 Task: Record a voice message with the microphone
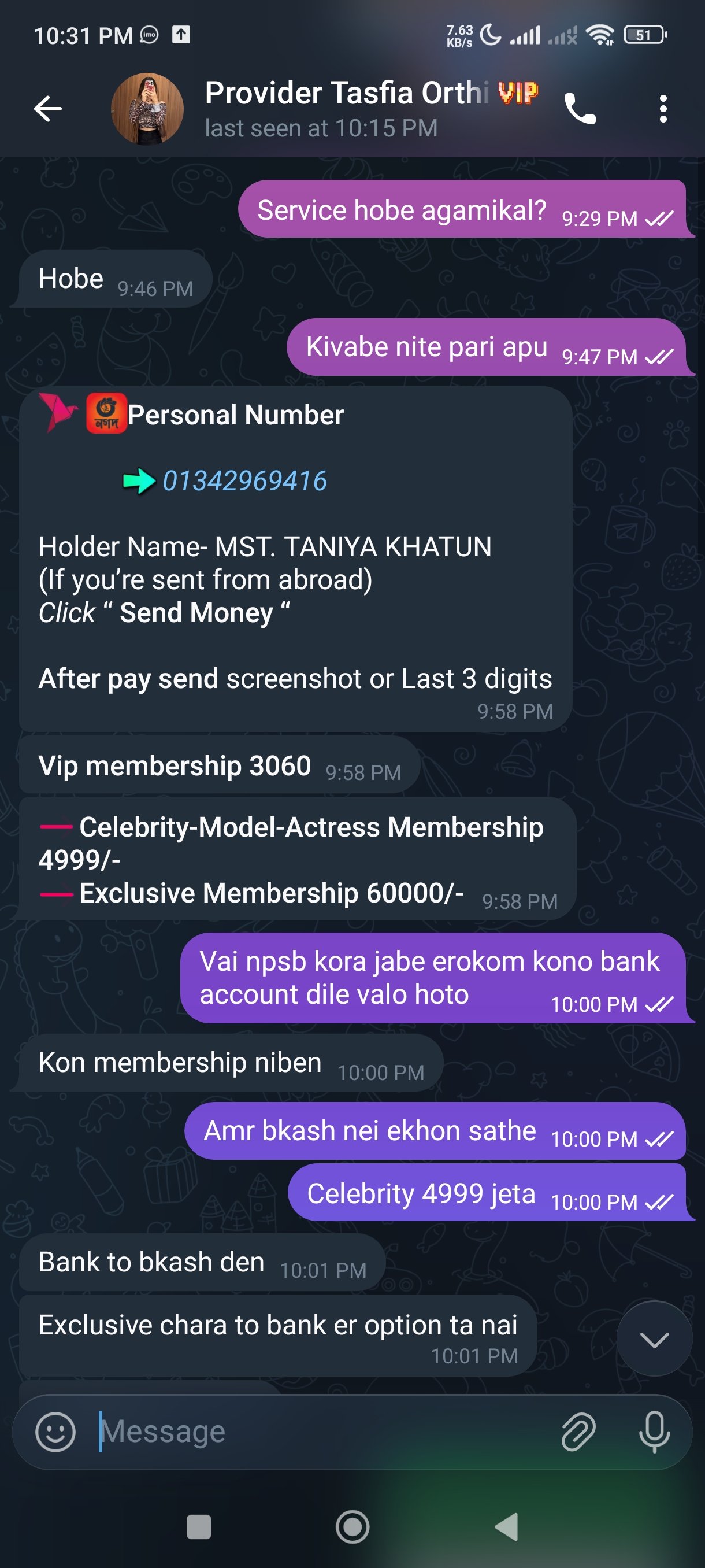tap(654, 1432)
